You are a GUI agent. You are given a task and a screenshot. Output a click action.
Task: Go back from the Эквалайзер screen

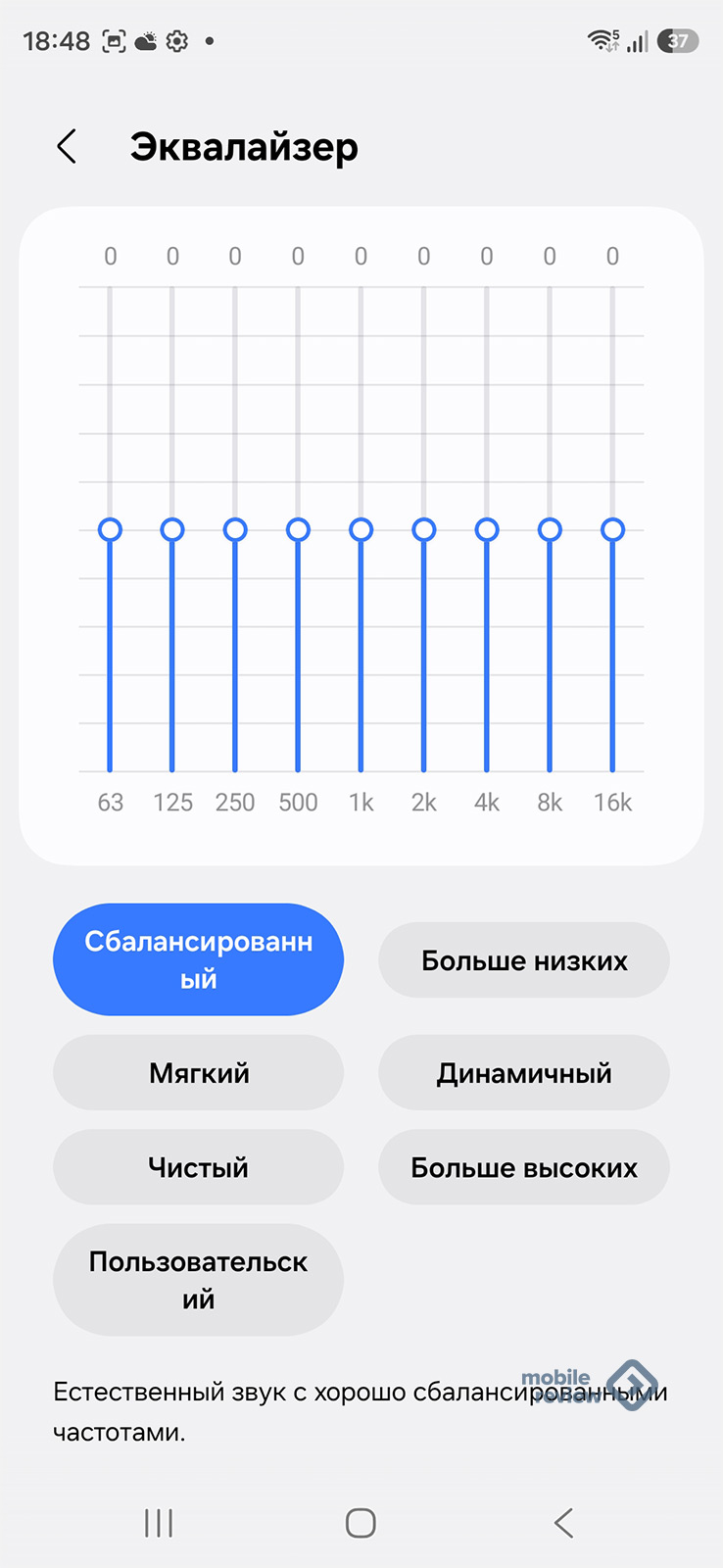[x=67, y=147]
